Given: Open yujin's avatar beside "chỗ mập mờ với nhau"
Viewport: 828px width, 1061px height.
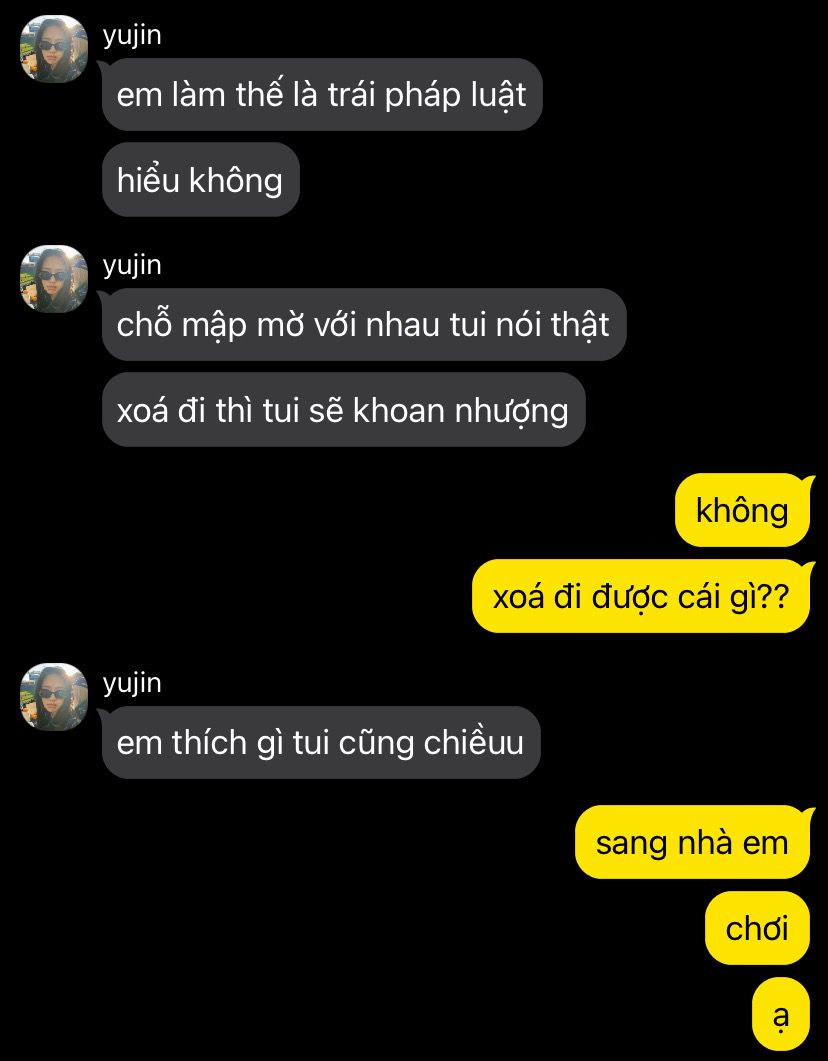Looking at the screenshot, I should click(x=54, y=279).
